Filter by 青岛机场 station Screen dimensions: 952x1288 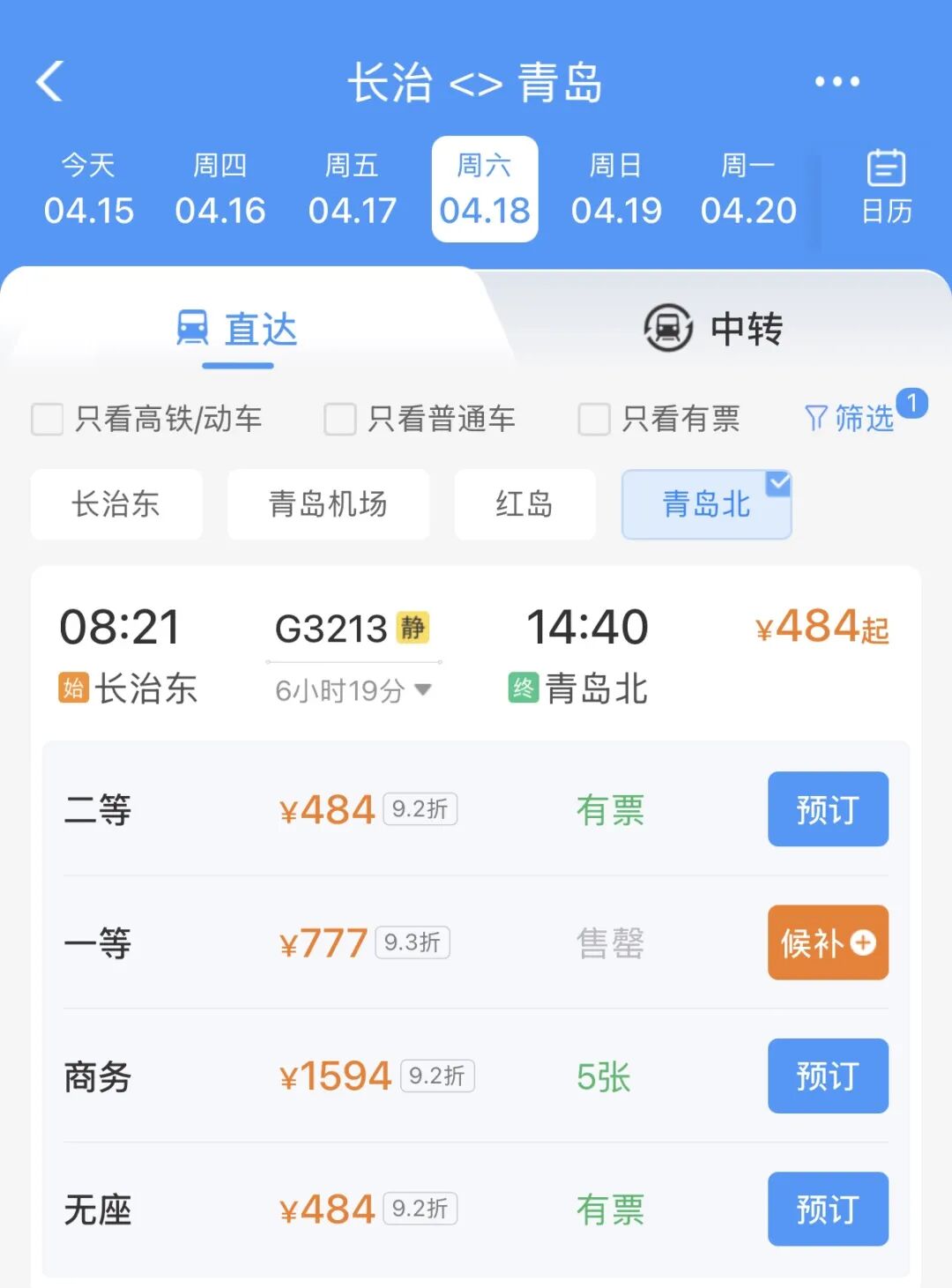click(328, 504)
